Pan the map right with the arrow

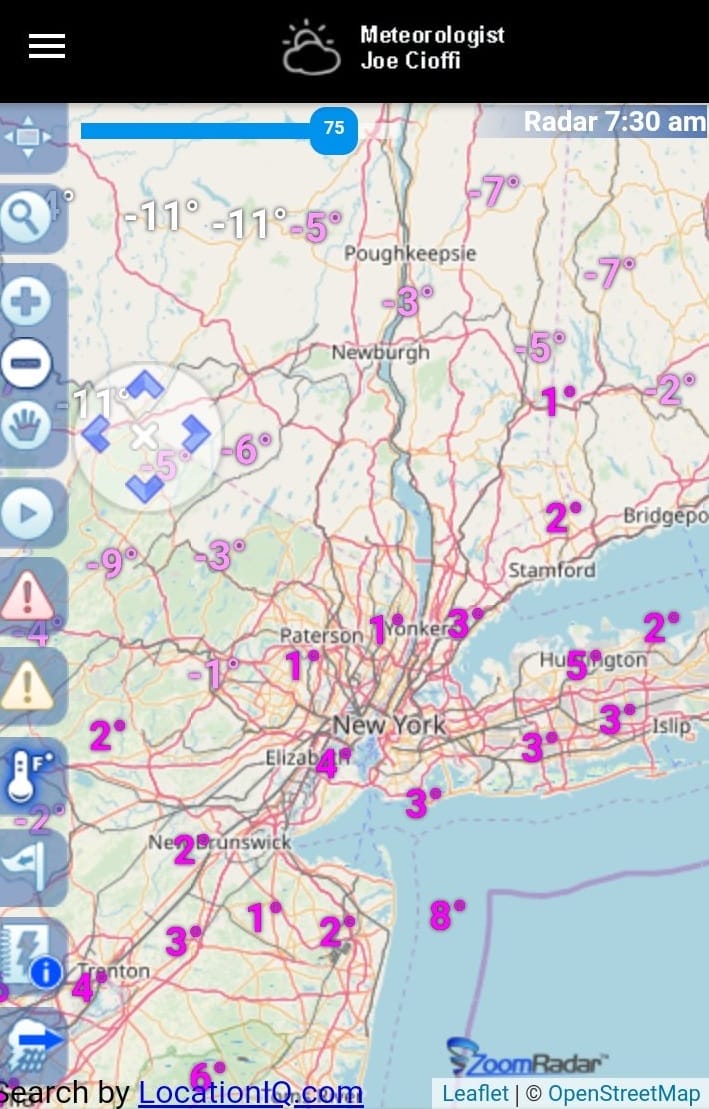pos(196,433)
